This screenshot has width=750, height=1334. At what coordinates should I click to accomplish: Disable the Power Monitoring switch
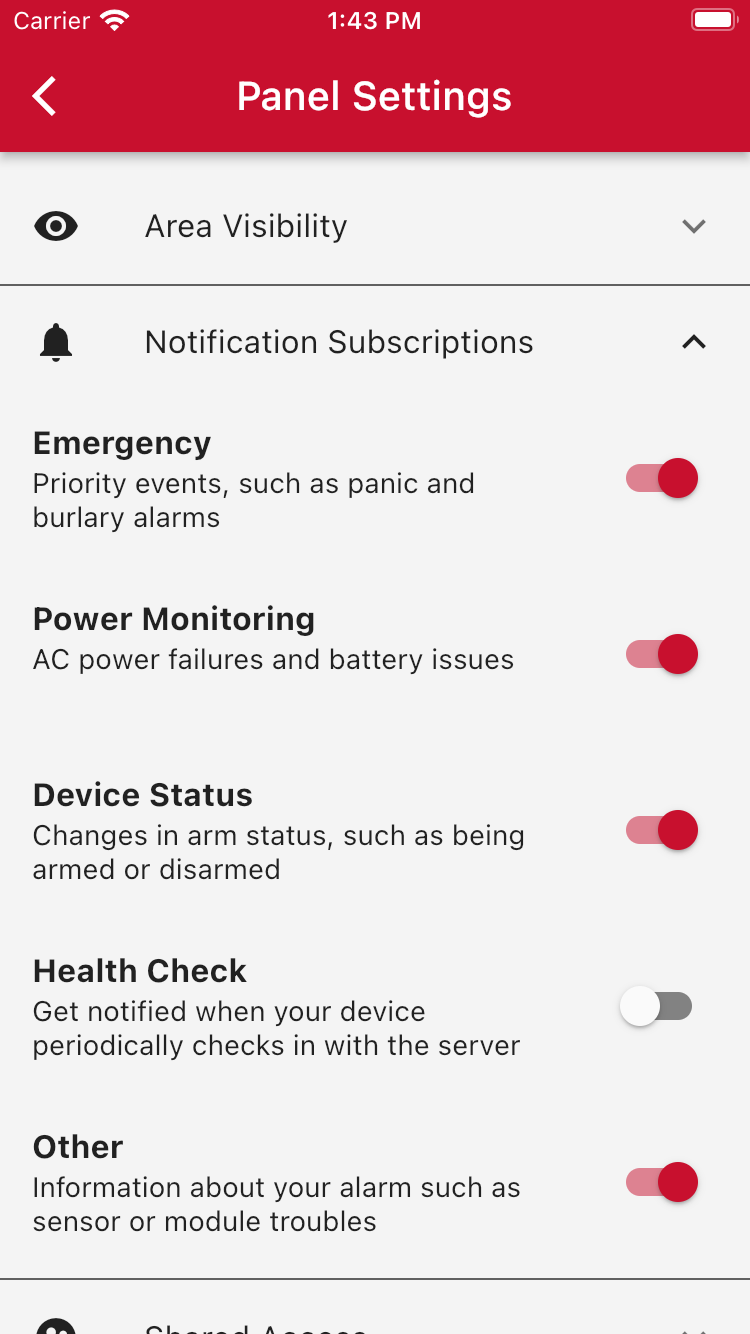click(x=662, y=655)
